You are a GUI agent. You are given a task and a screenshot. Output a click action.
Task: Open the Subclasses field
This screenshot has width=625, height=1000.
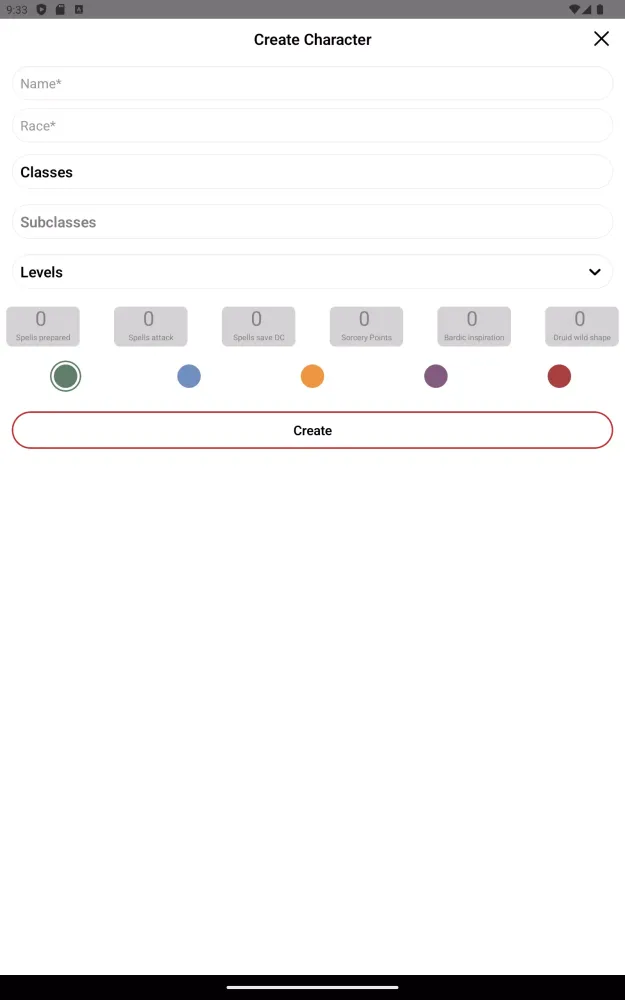[312, 222]
